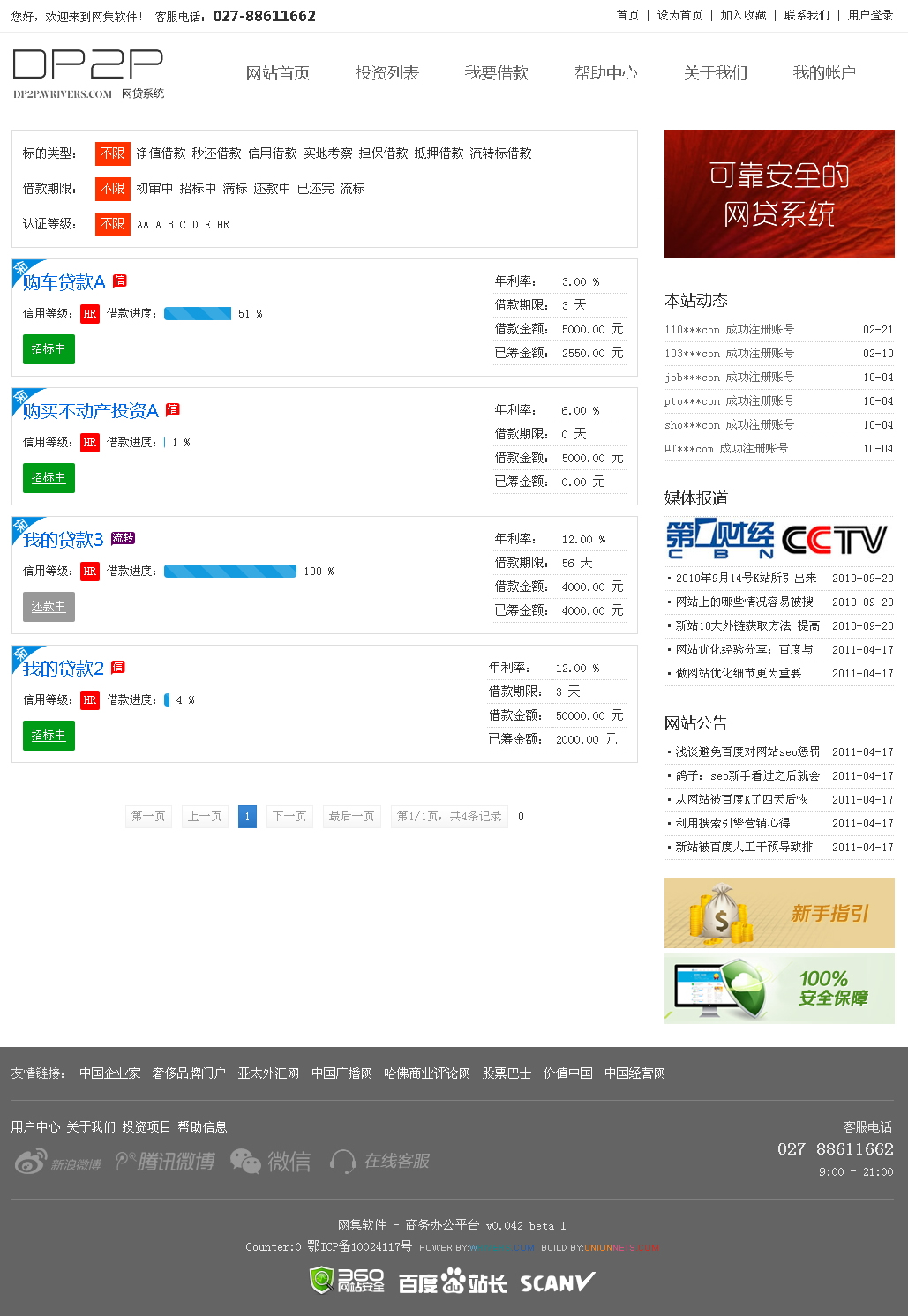
Task: Tap the 还款中 button for 我的贷款3
Action: [x=49, y=607]
